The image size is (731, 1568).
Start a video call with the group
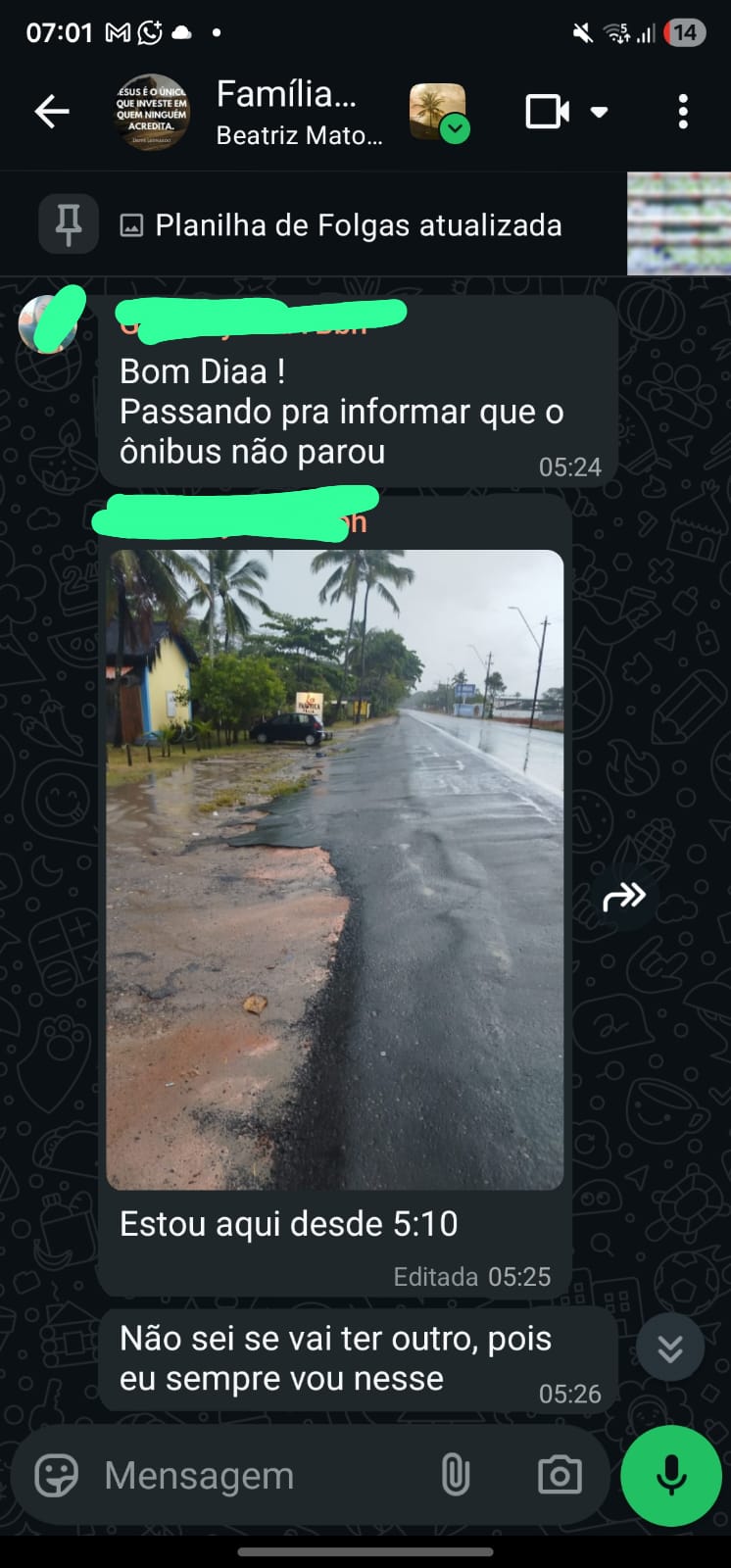547,112
